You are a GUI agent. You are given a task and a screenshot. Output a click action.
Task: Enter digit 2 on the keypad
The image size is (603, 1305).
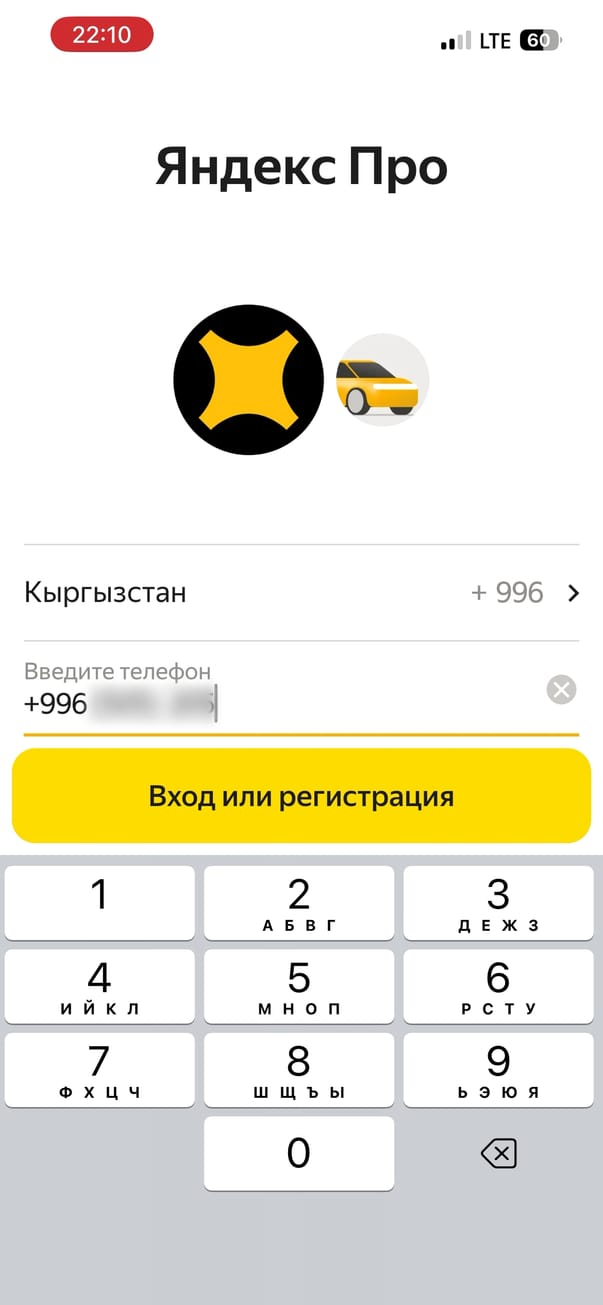[299, 902]
